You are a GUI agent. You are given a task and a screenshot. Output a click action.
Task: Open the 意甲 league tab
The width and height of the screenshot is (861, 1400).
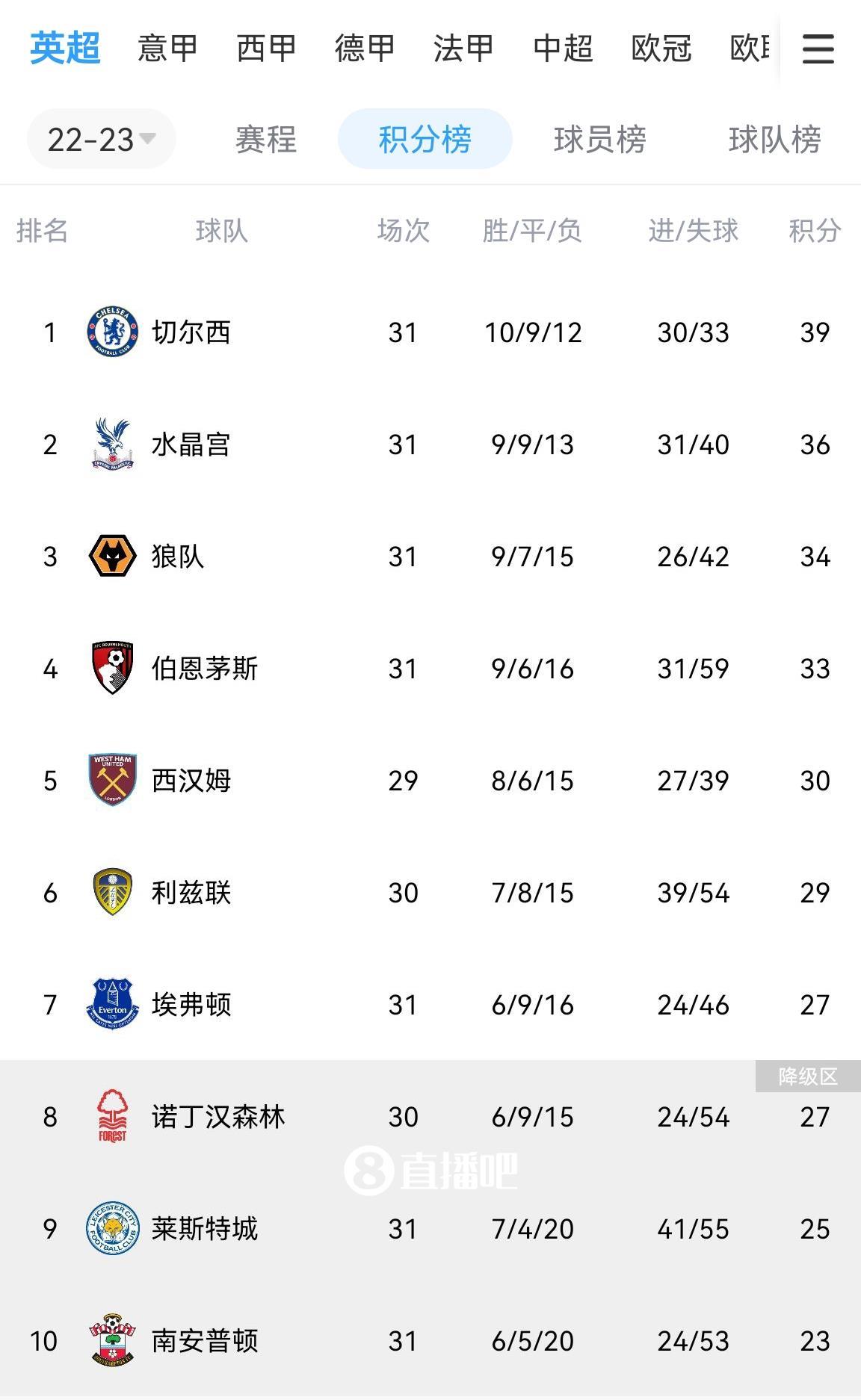(x=166, y=47)
